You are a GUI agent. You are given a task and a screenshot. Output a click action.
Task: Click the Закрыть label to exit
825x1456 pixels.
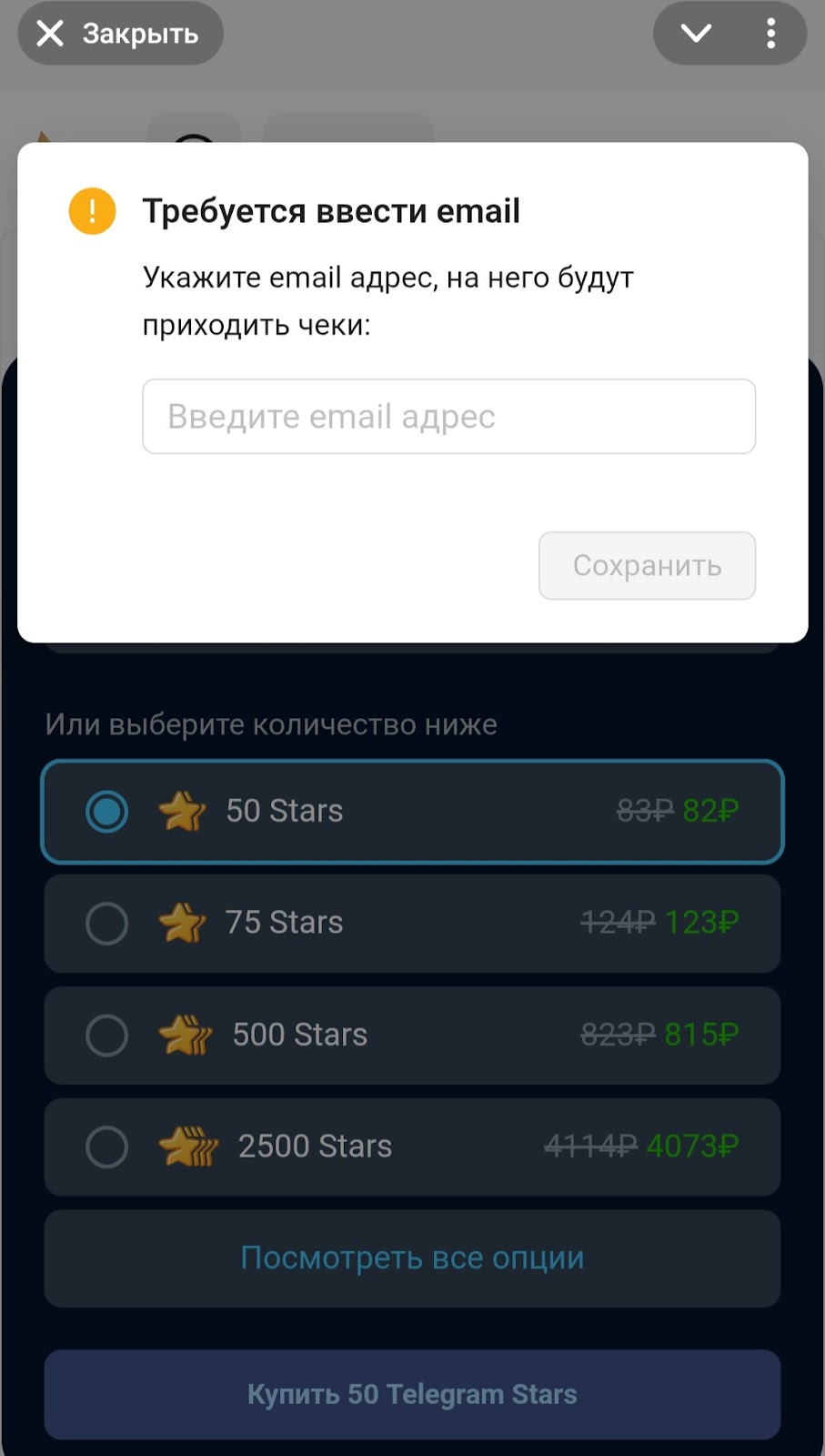[139, 34]
